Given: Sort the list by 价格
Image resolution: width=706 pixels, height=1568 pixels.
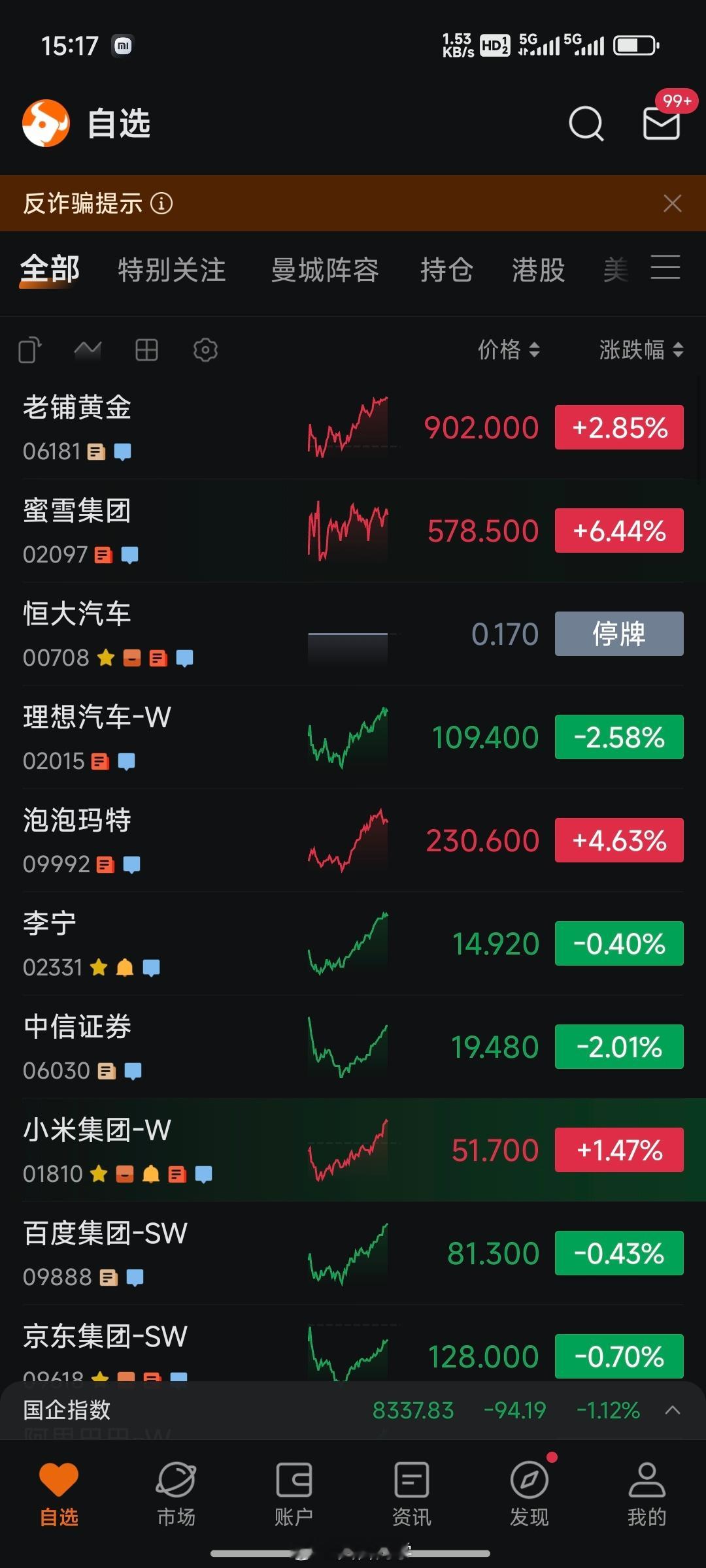Looking at the screenshot, I should pyautogui.click(x=508, y=350).
